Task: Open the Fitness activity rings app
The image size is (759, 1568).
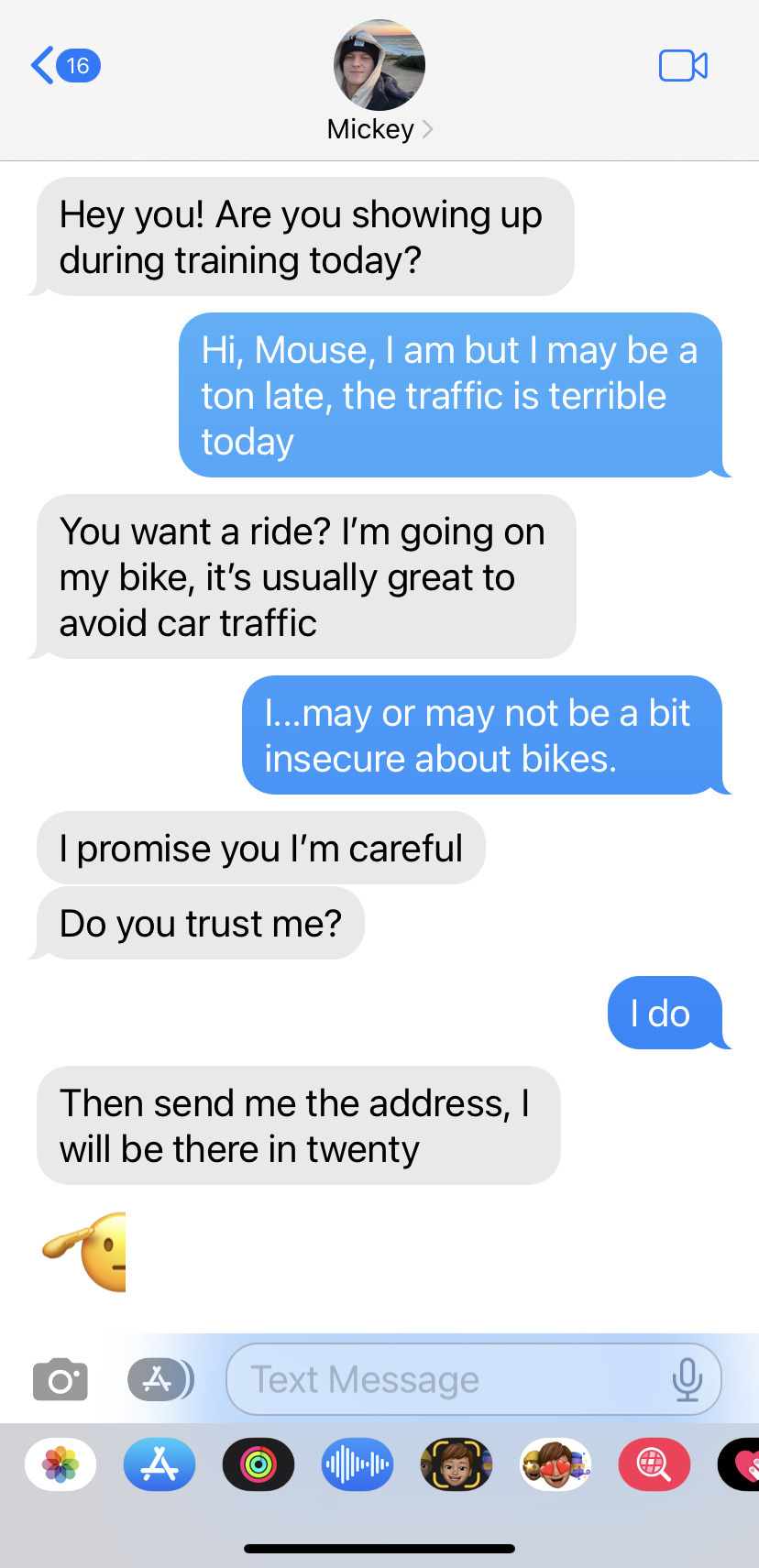Action: coord(258,1464)
